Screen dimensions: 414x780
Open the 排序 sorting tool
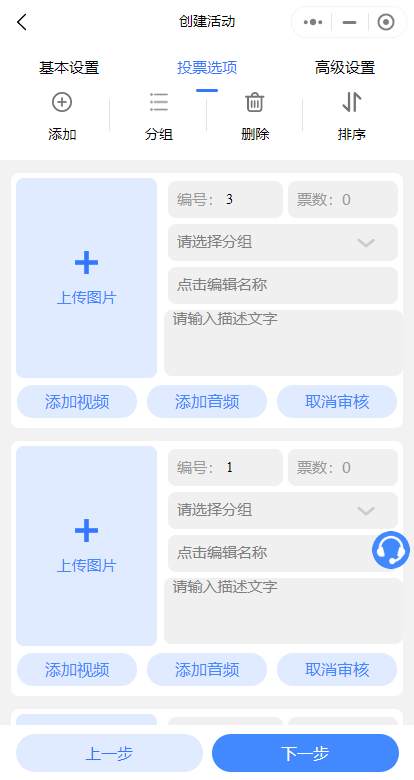[x=352, y=117]
